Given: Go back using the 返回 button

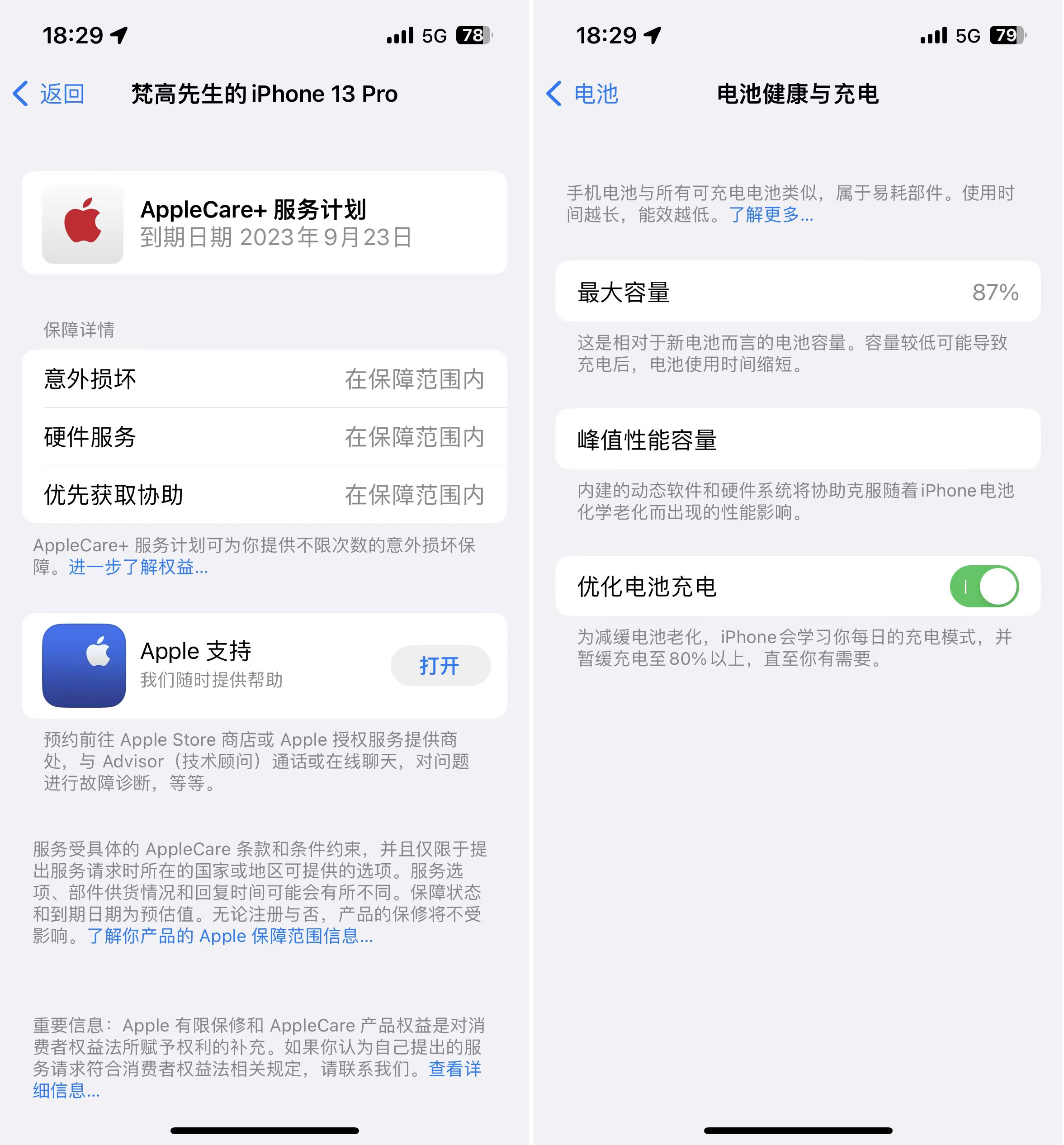Looking at the screenshot, I should (50, 94).
